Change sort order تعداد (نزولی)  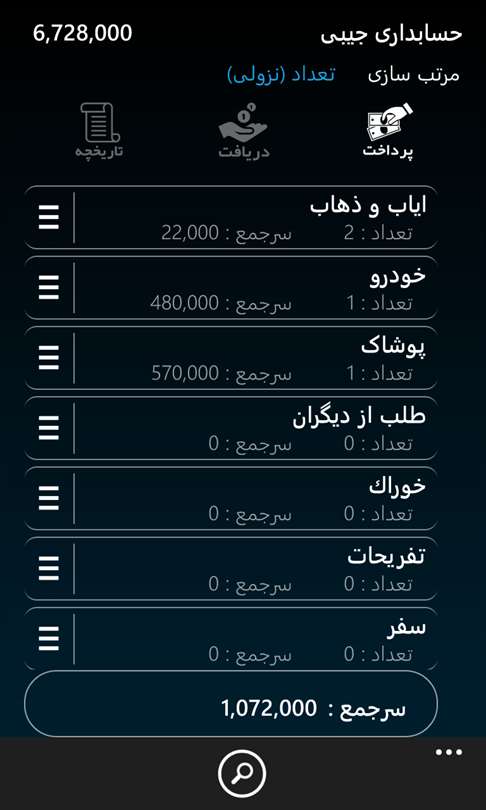[x=281, y=75]
